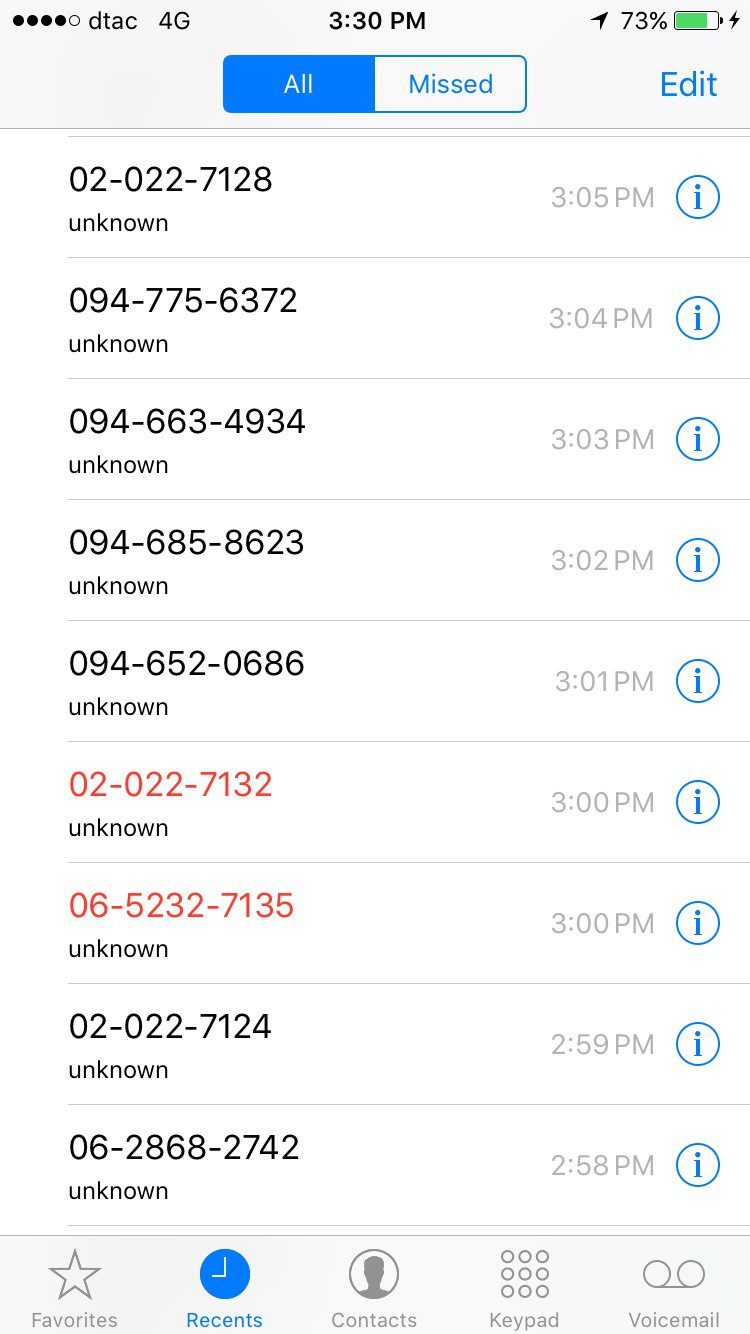The width and height of the screenshot is (750, 1334).
Task: Call 02-022-7124 from the list
Action: pos(360,1044)
